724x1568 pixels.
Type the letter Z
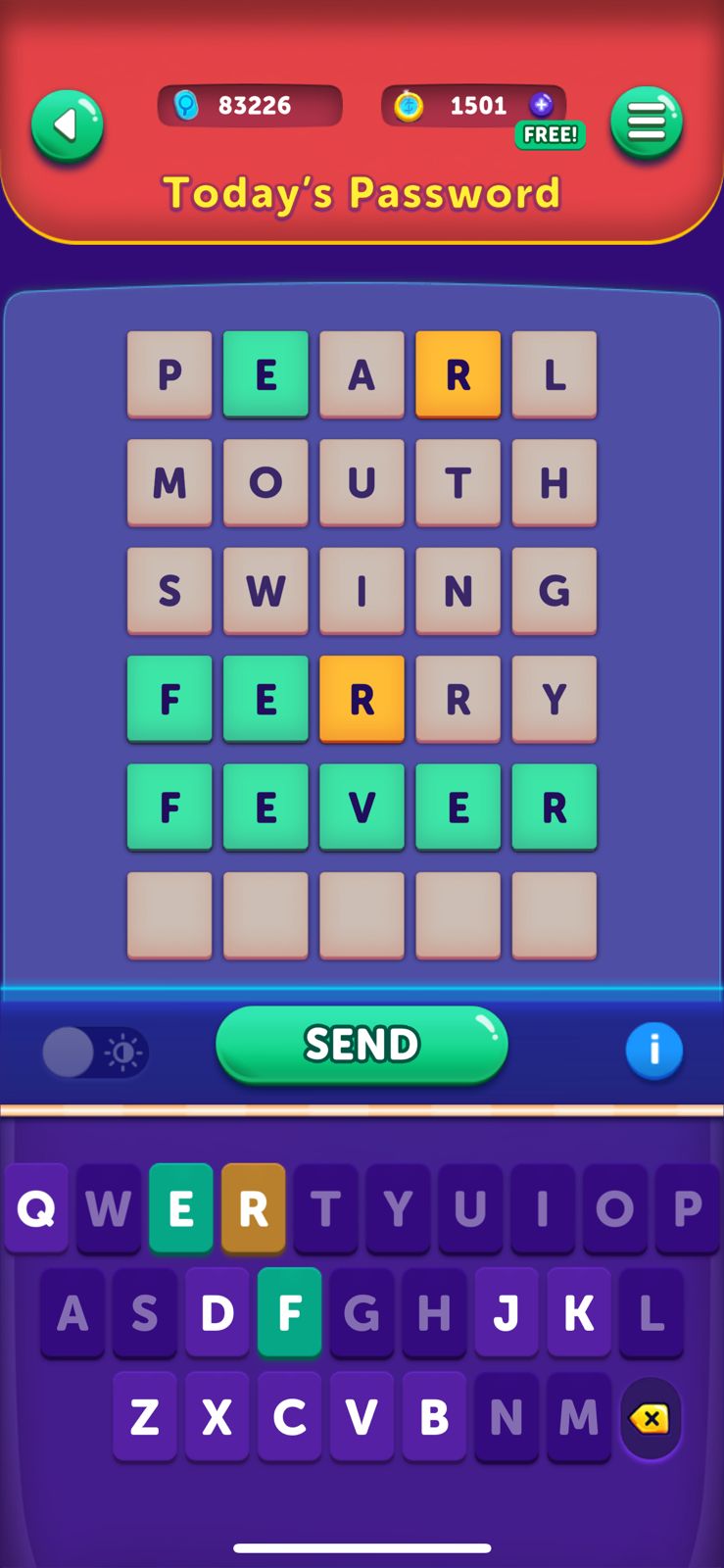click(x=145, y=1416)
